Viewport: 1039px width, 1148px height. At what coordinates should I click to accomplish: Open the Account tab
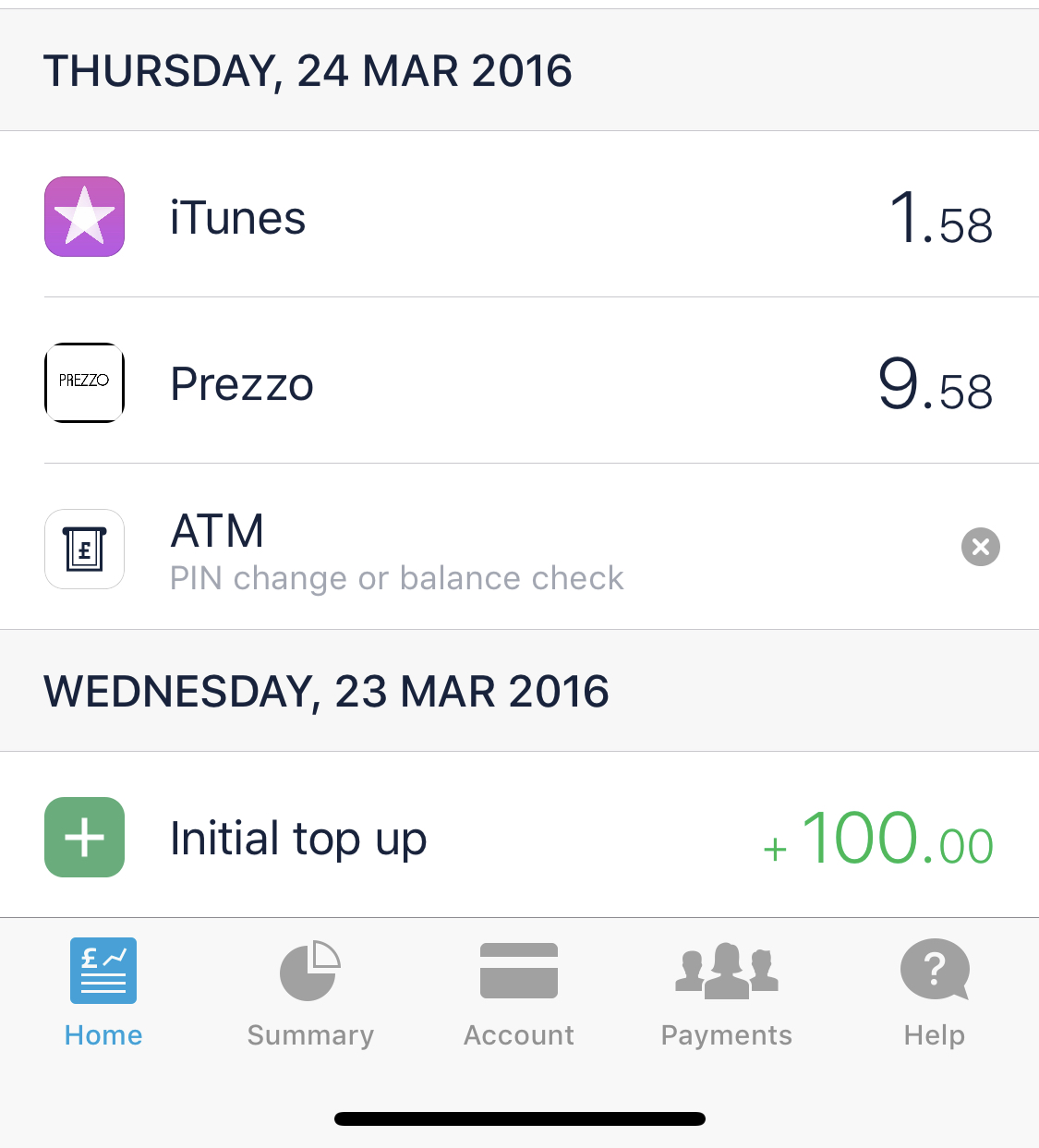click(x=519, y=993)
